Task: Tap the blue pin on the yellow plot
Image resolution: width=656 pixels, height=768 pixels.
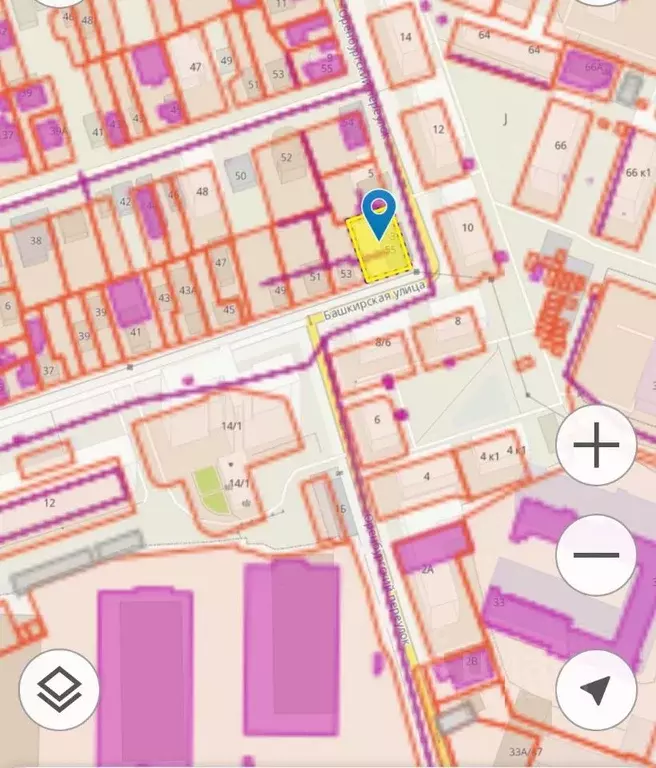Action: [x=379, y=211]
